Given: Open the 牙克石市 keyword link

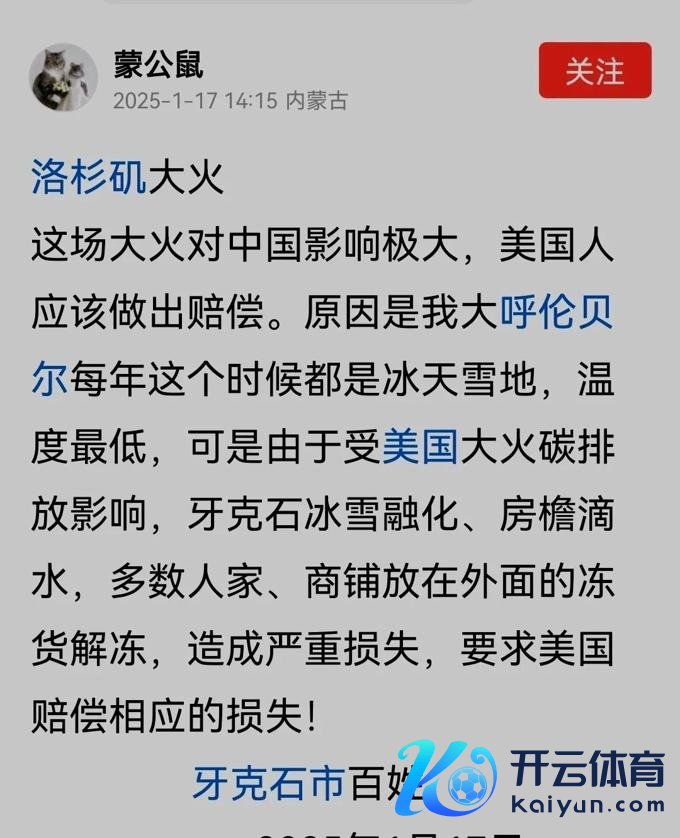Looking at the screenshot, I should 268,780.
